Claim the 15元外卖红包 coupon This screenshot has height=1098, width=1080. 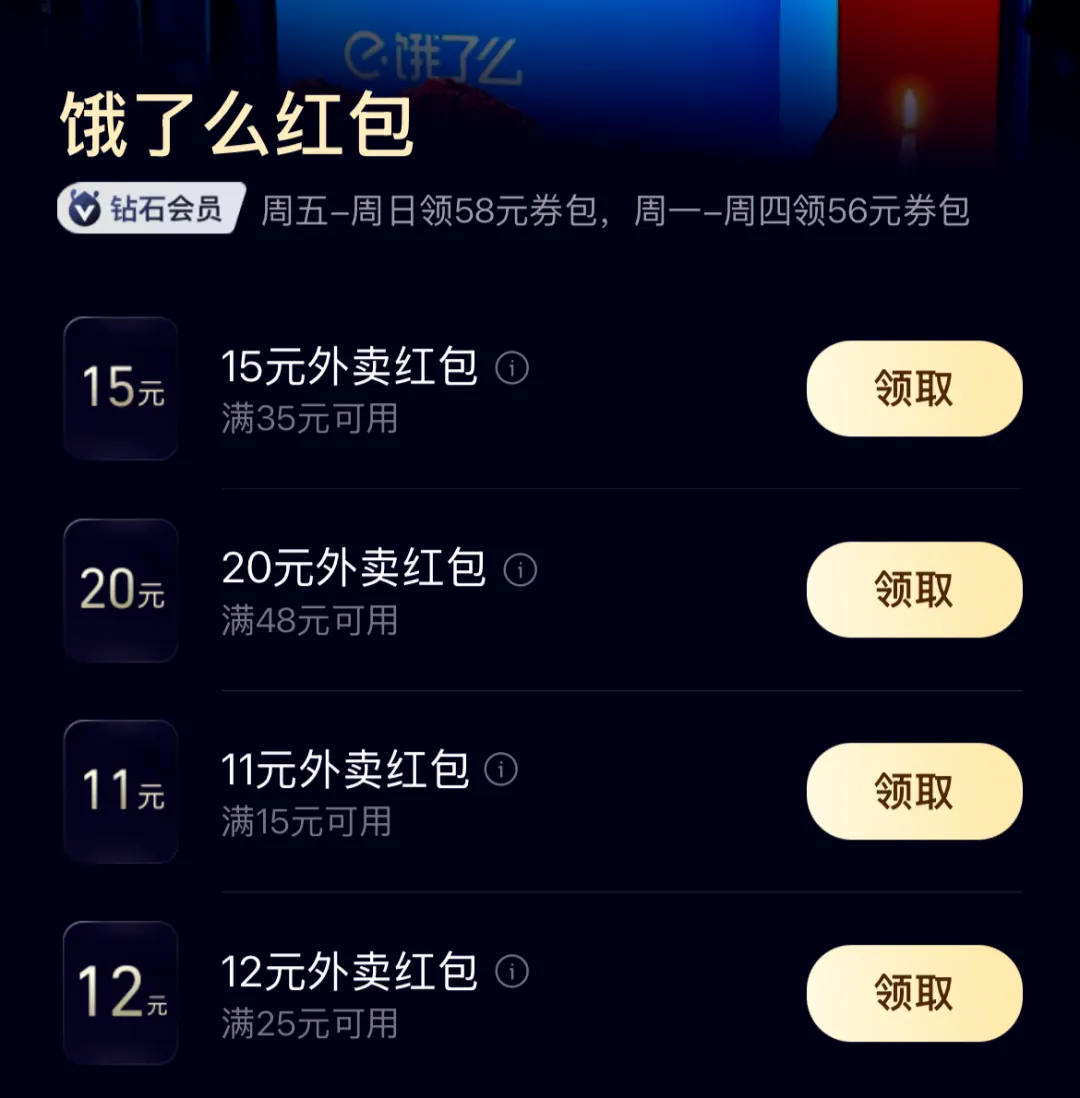point(914,388)
